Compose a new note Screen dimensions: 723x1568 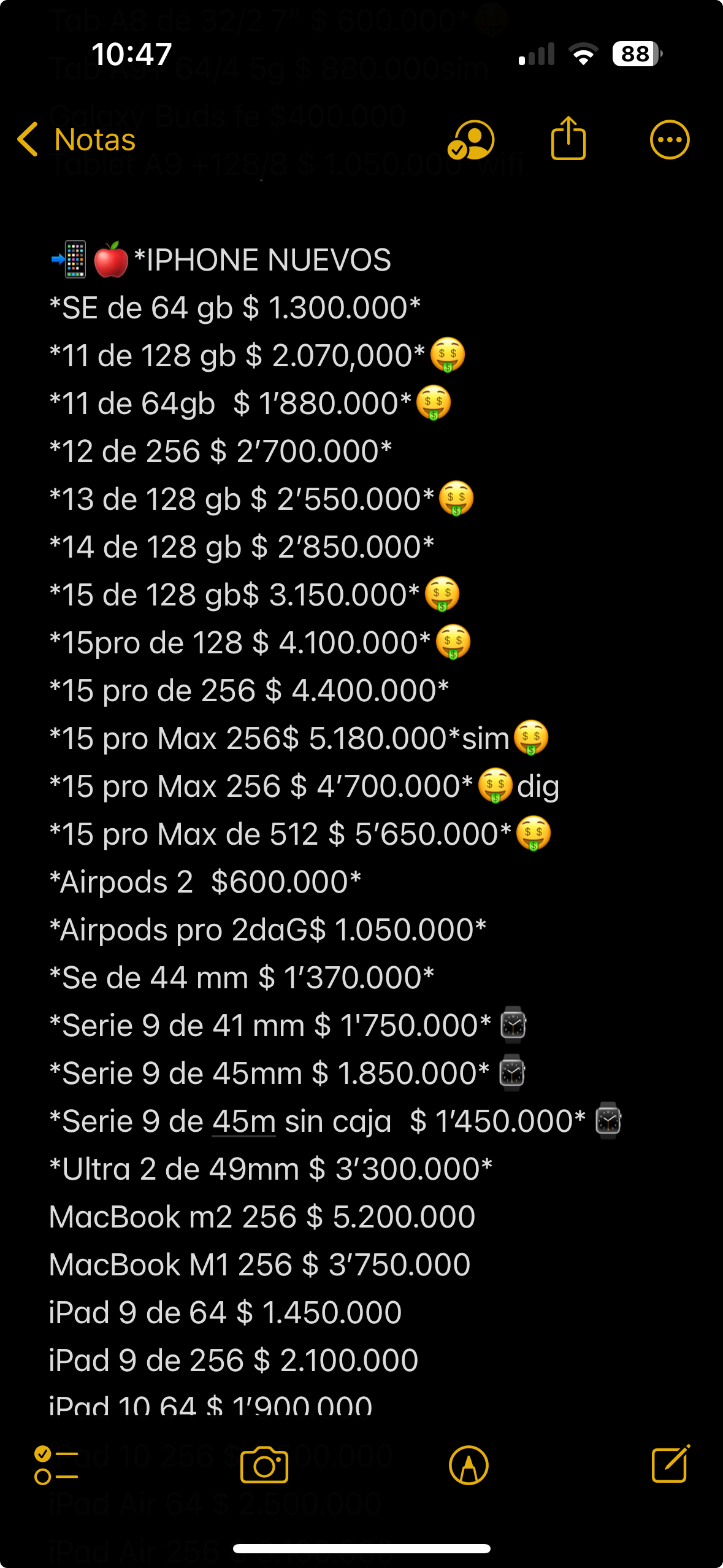pos(670,1464)
